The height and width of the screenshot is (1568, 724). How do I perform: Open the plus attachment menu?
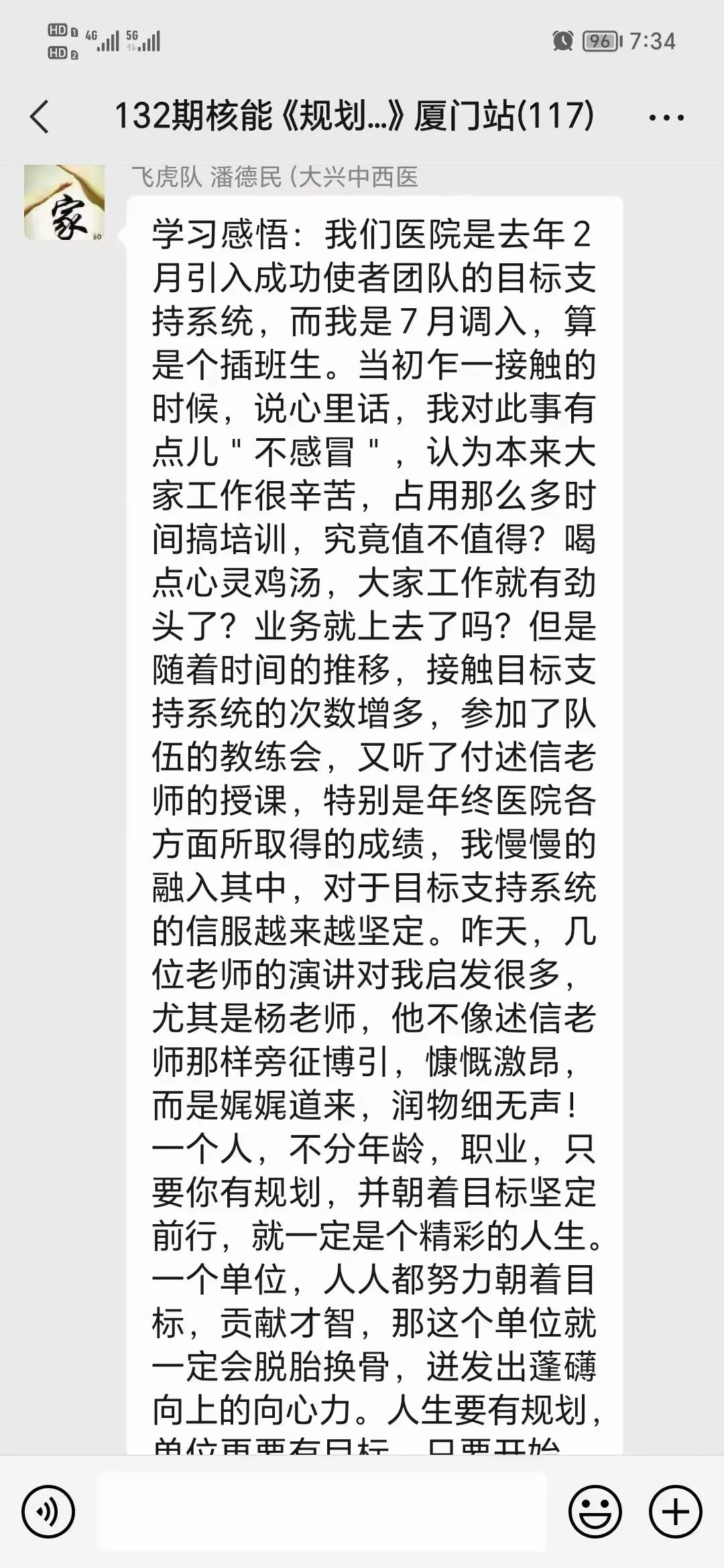coord(676,1511)
